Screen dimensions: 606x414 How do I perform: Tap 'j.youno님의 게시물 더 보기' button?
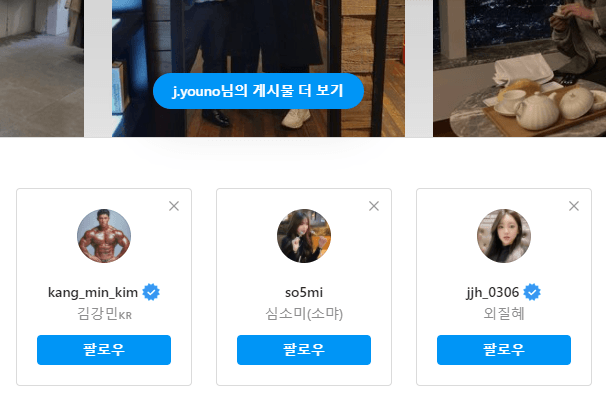pyautogui.click(x=258, y=91)
